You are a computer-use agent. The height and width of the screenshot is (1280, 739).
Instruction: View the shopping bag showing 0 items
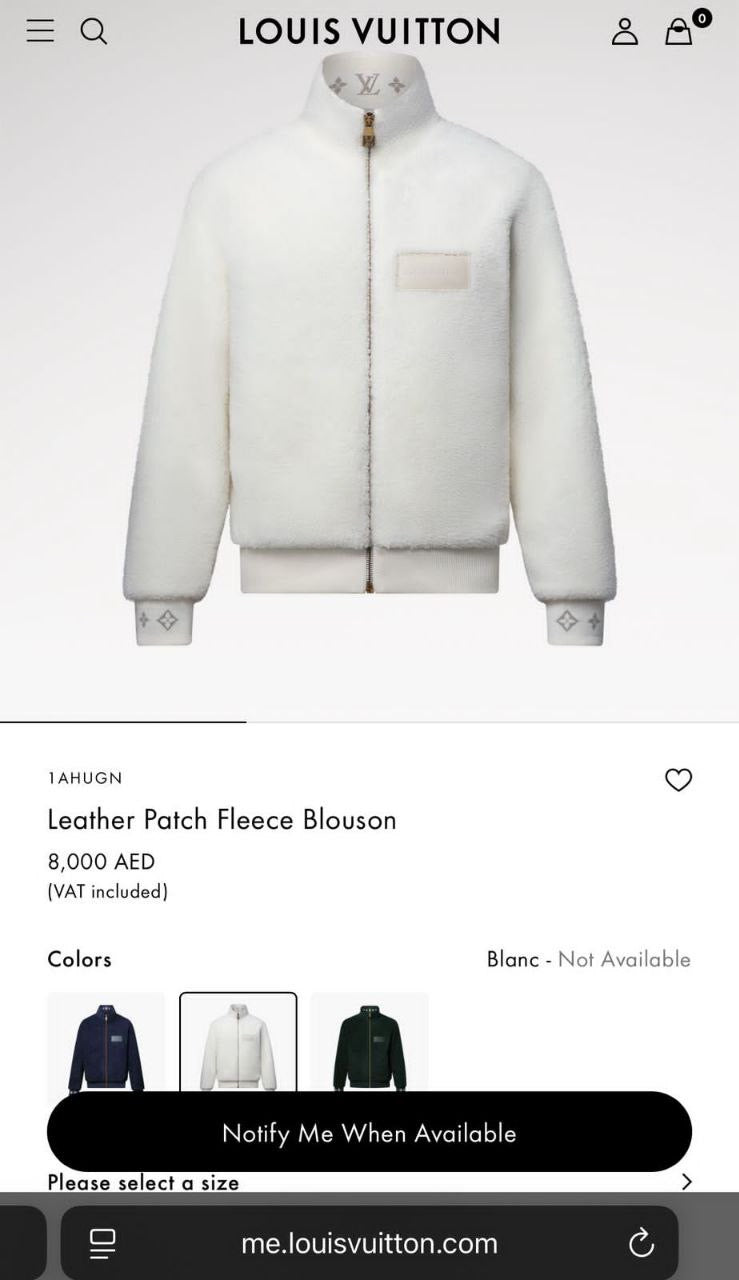coord(679,33)
